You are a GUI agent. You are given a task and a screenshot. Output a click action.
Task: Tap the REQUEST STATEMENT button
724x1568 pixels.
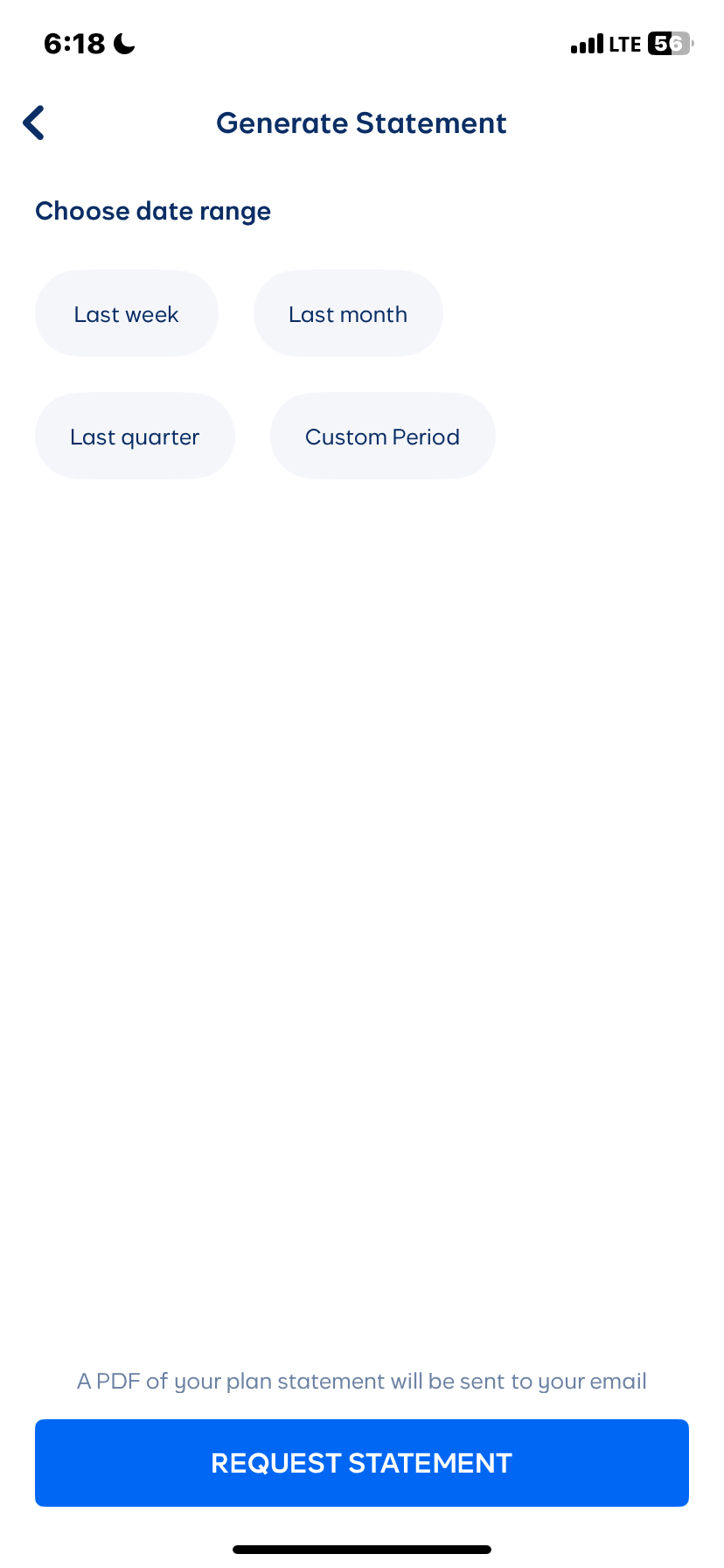pos(361,1462)
